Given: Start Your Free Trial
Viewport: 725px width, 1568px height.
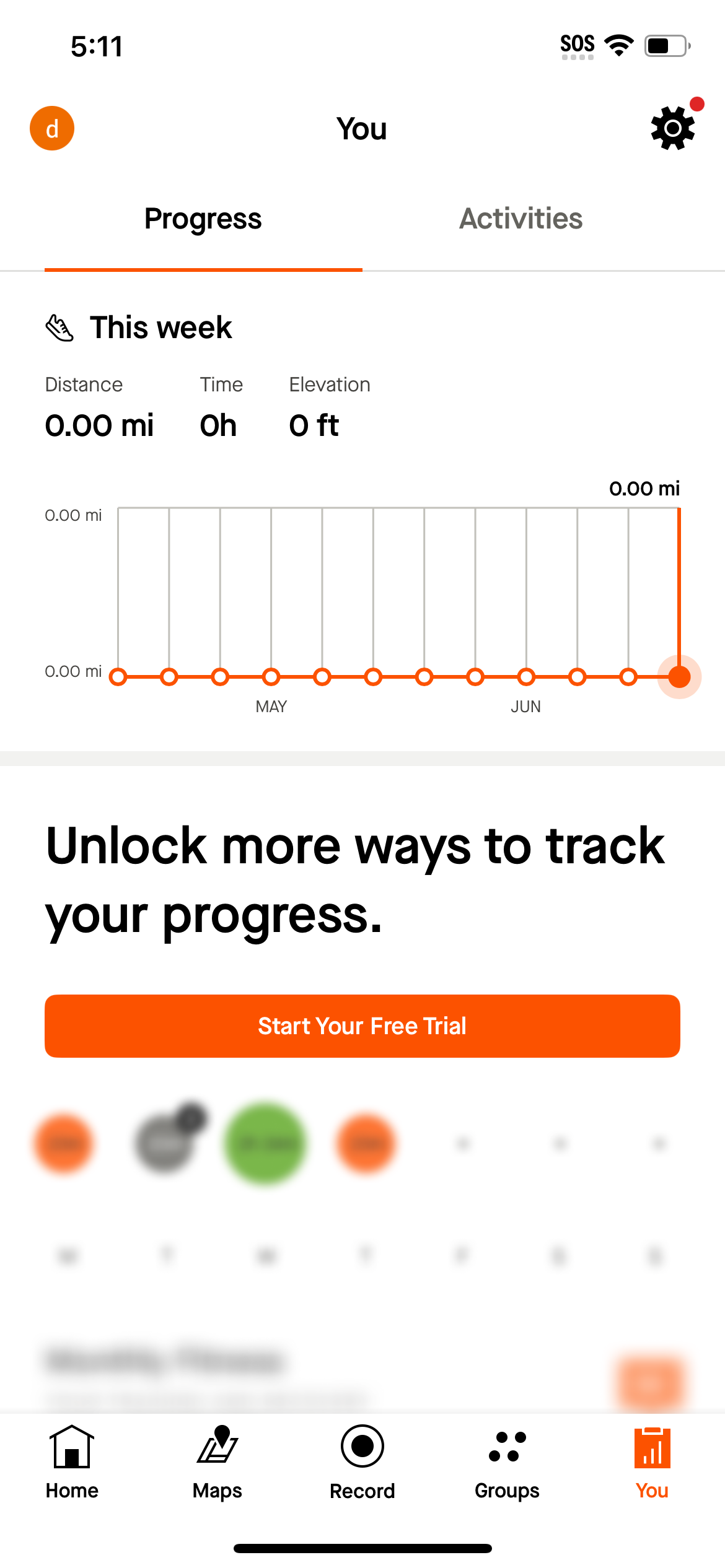Looking at the screenshot, I should [362, 1026].
